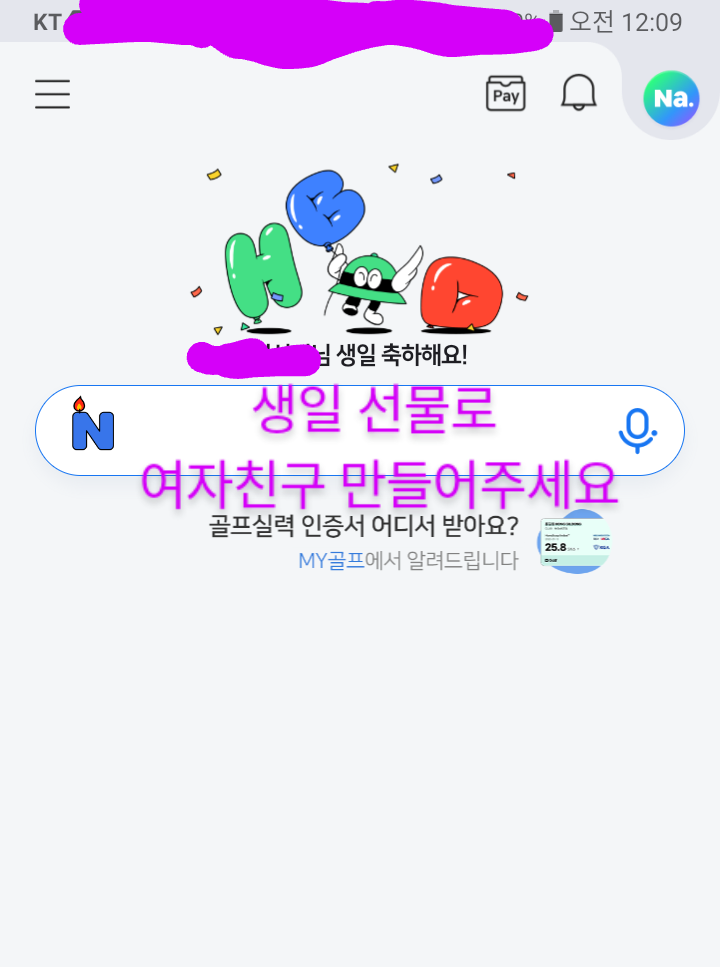Open Naver Pay
Viewport: 720px width, 967px height.
pyautogui.click(x=505, y=94)
